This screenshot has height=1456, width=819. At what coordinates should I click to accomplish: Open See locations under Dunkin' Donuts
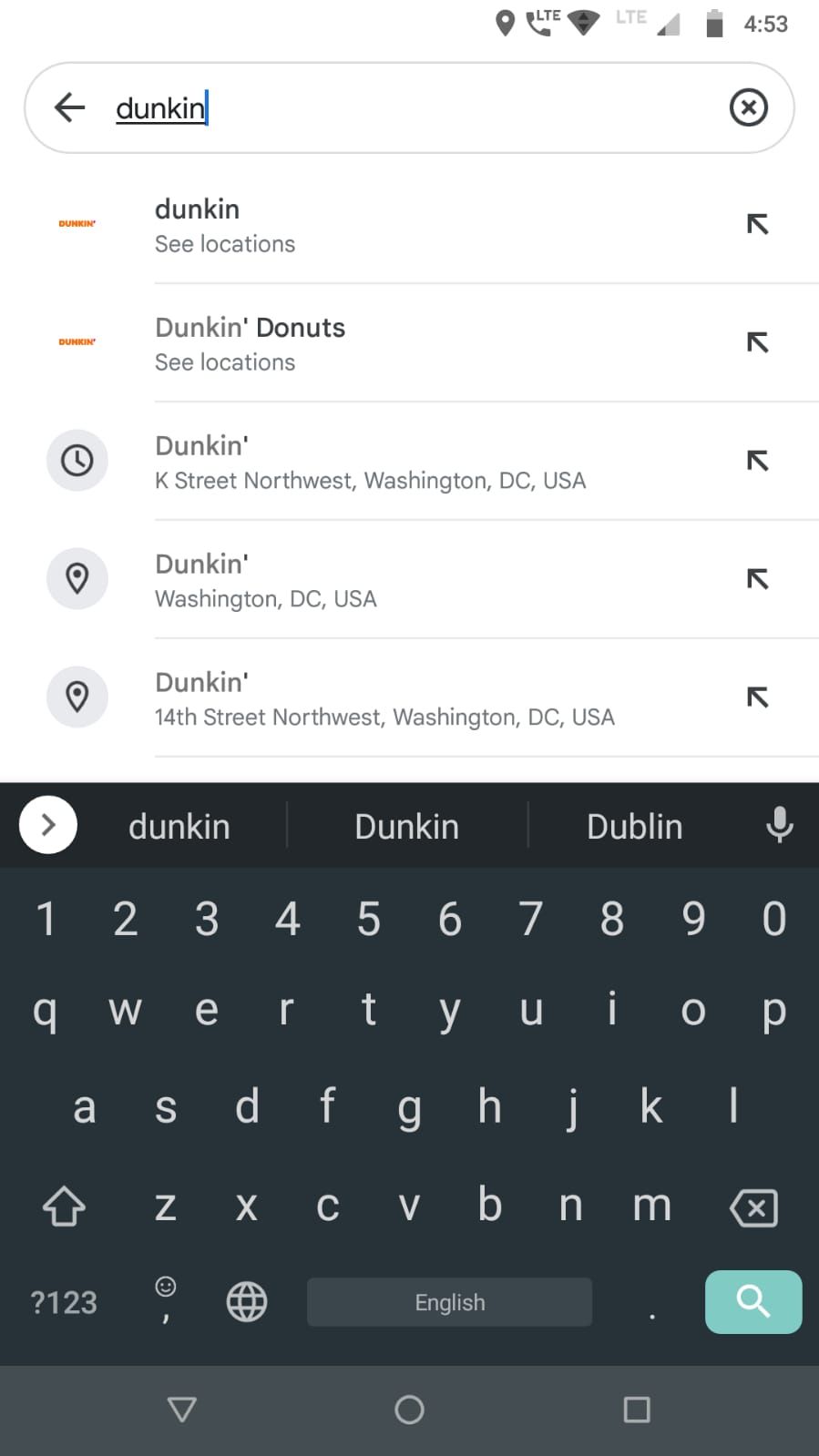pos(225,361)
